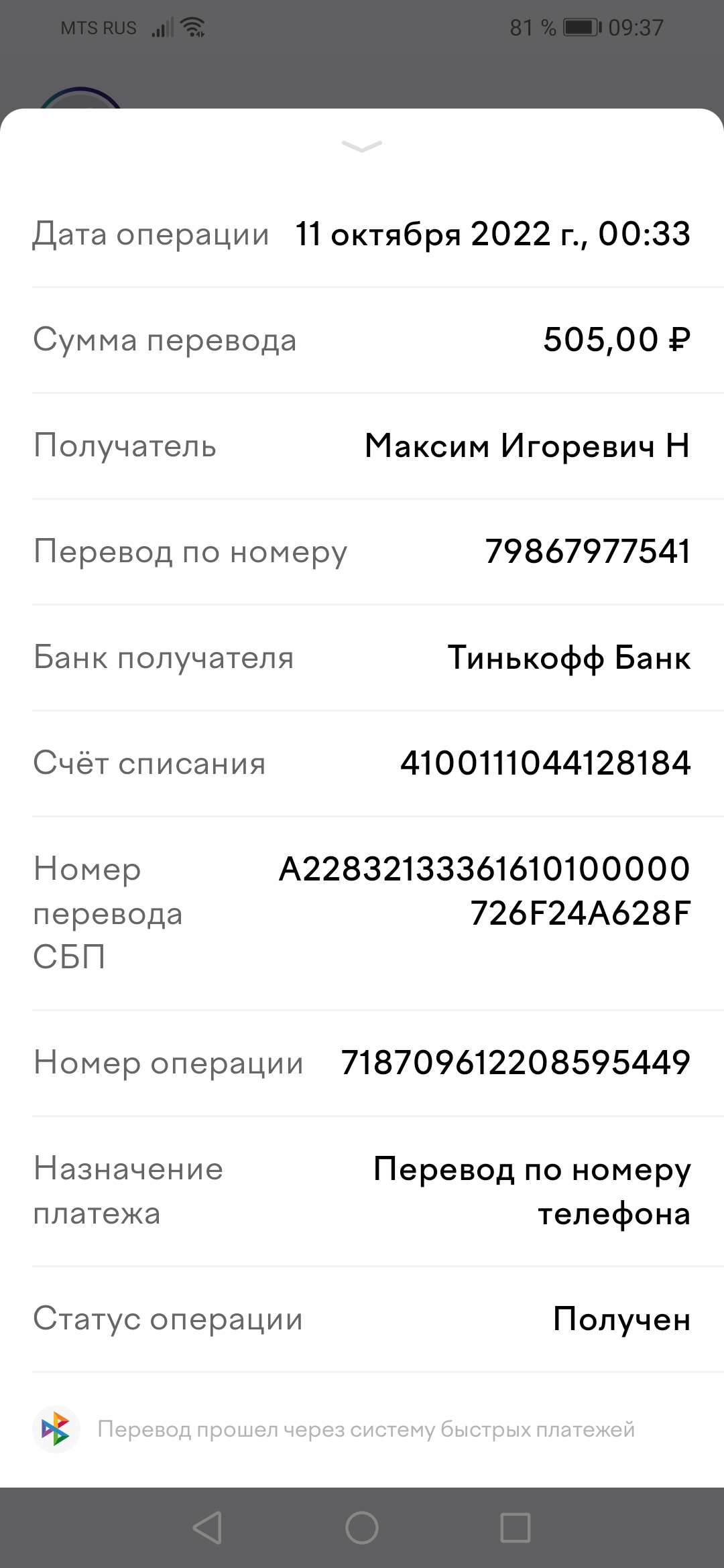This screenshot has height=1568, width=724.
Task: Collapse the sheet with the top chevron
Action: [x=362, y=146]
